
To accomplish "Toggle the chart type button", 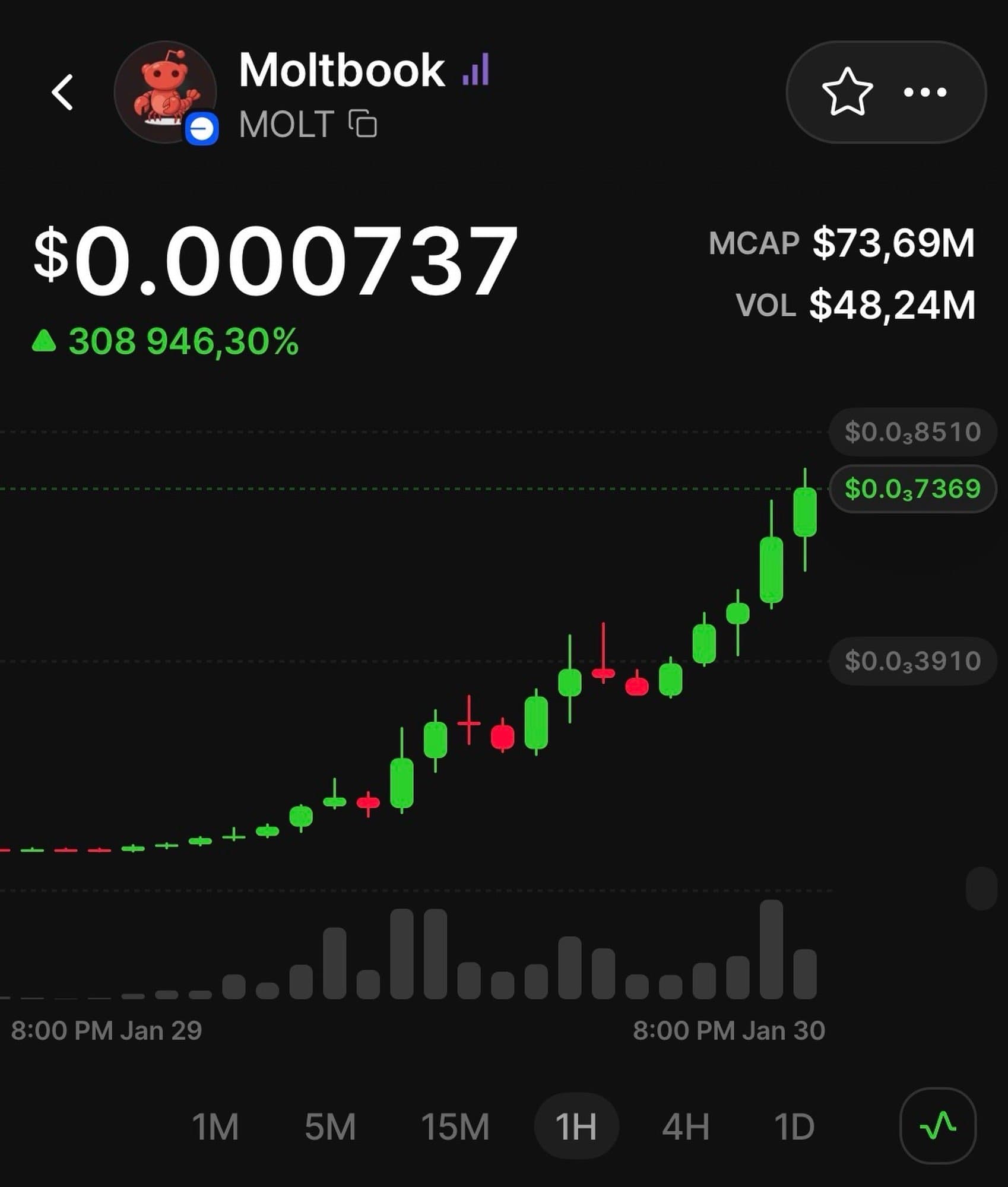I will [938, 1126].
